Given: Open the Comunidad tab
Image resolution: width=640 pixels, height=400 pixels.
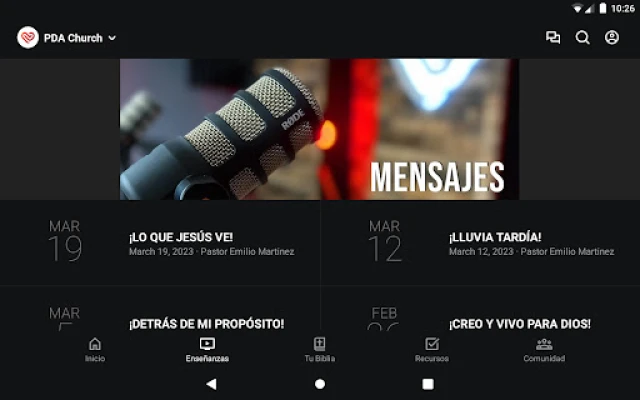Looking at the screenshot, I should [x=544, y=349].
